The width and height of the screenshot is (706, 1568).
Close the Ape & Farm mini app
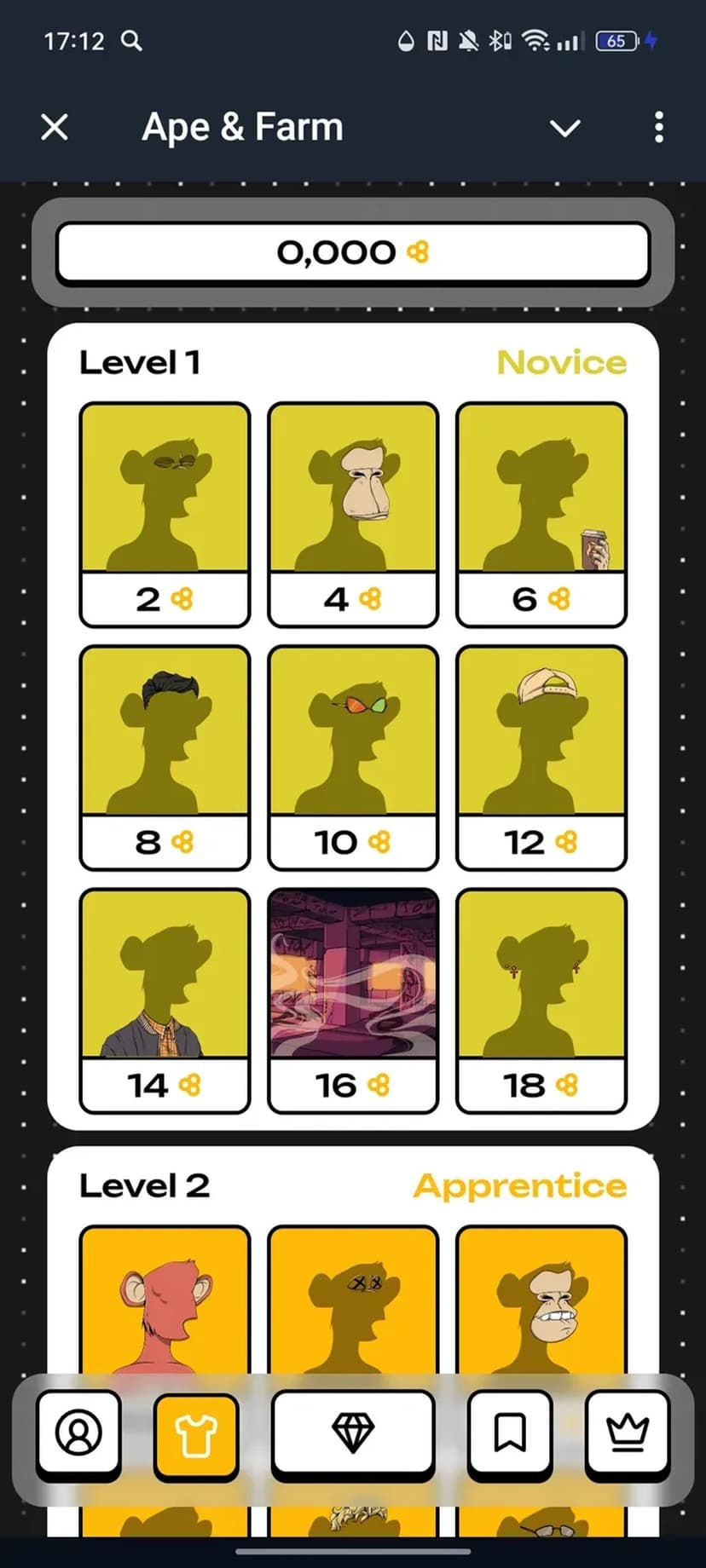click(x=55, y=128)
